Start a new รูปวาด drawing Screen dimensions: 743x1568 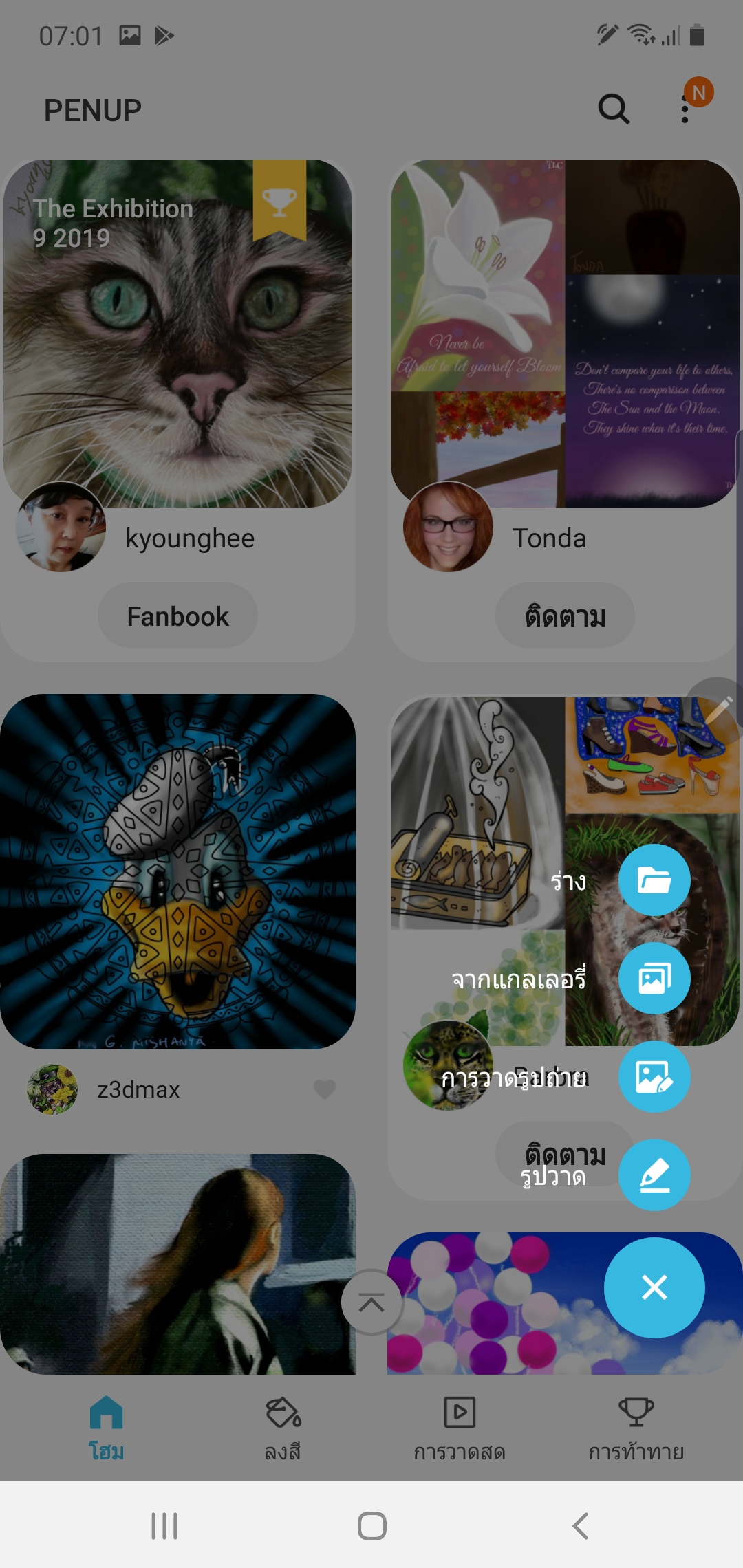click(654, 1175)
